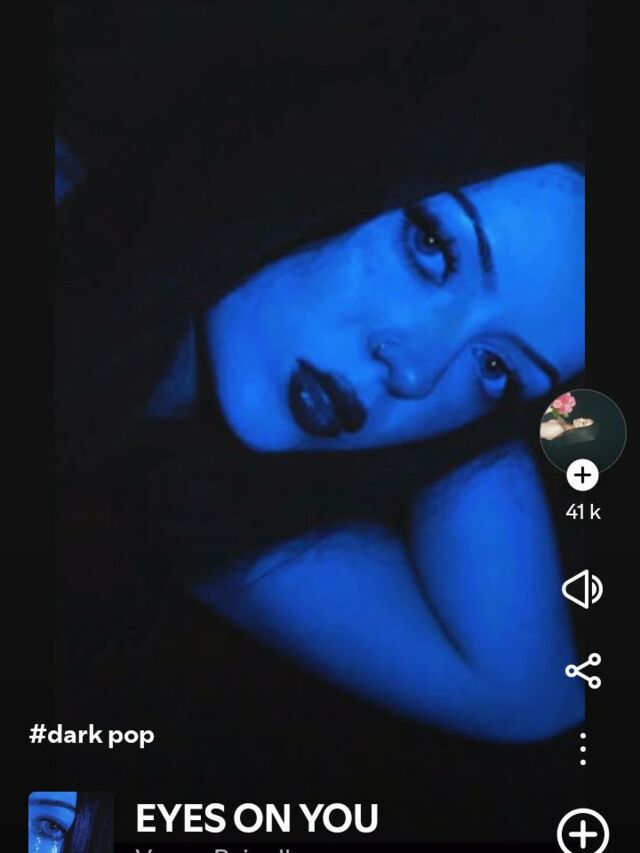Mute the track preview sound

coord(582,590)
